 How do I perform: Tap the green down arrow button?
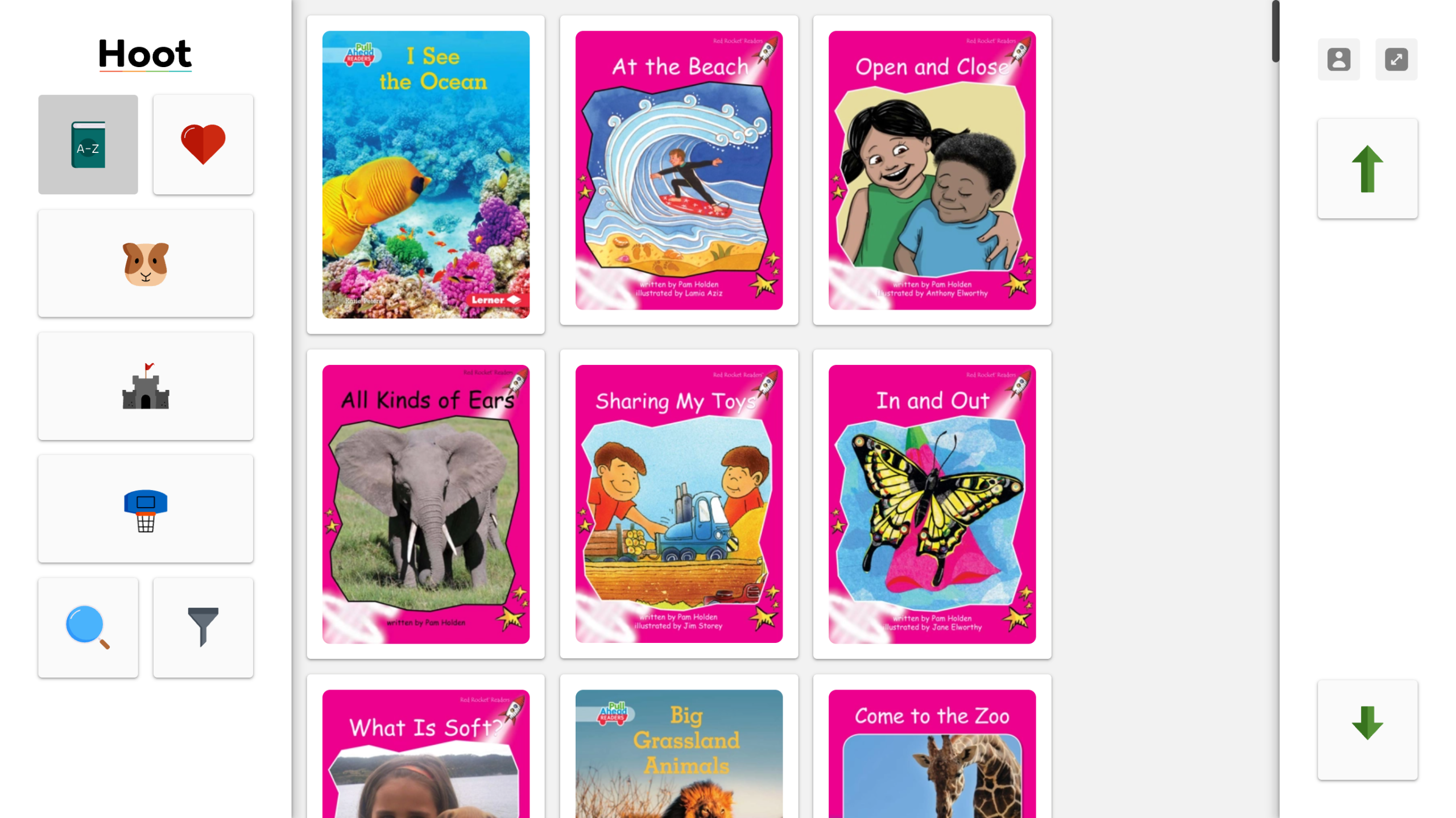pos(1367,729)
